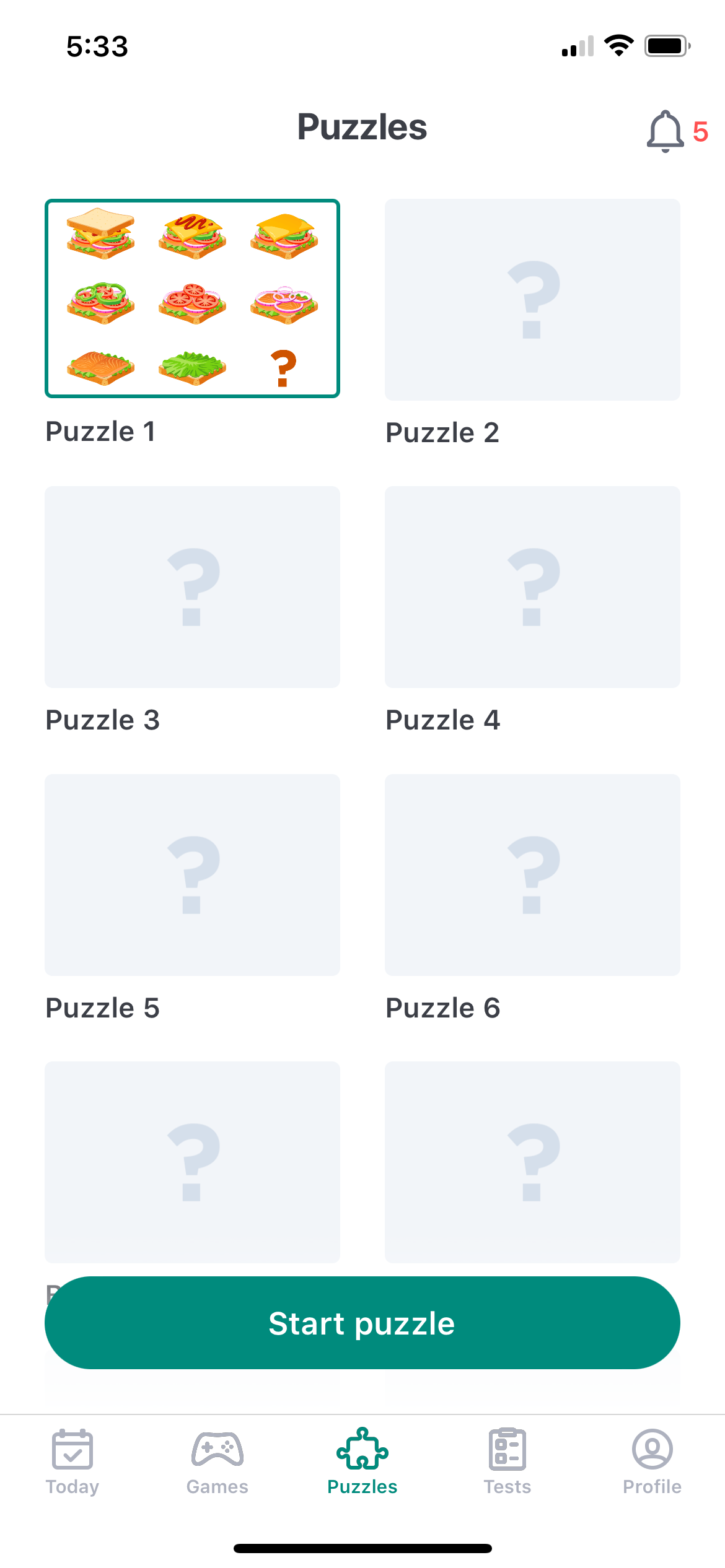Switch to the Tests tab
The width and height of the screenshot is (725, 1568).
[x=507, y=1486]
